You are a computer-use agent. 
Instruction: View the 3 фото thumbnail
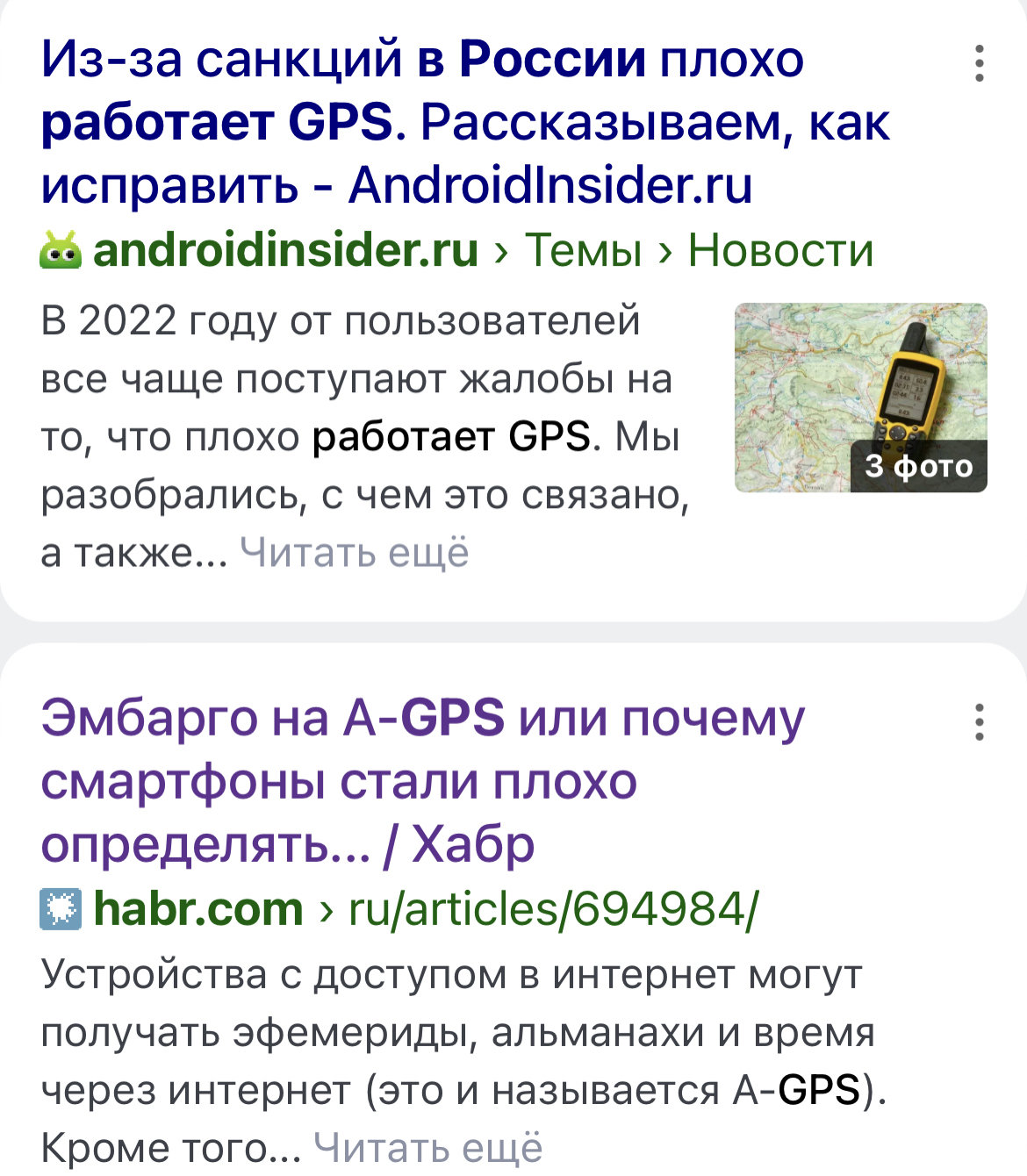(860, 397)
